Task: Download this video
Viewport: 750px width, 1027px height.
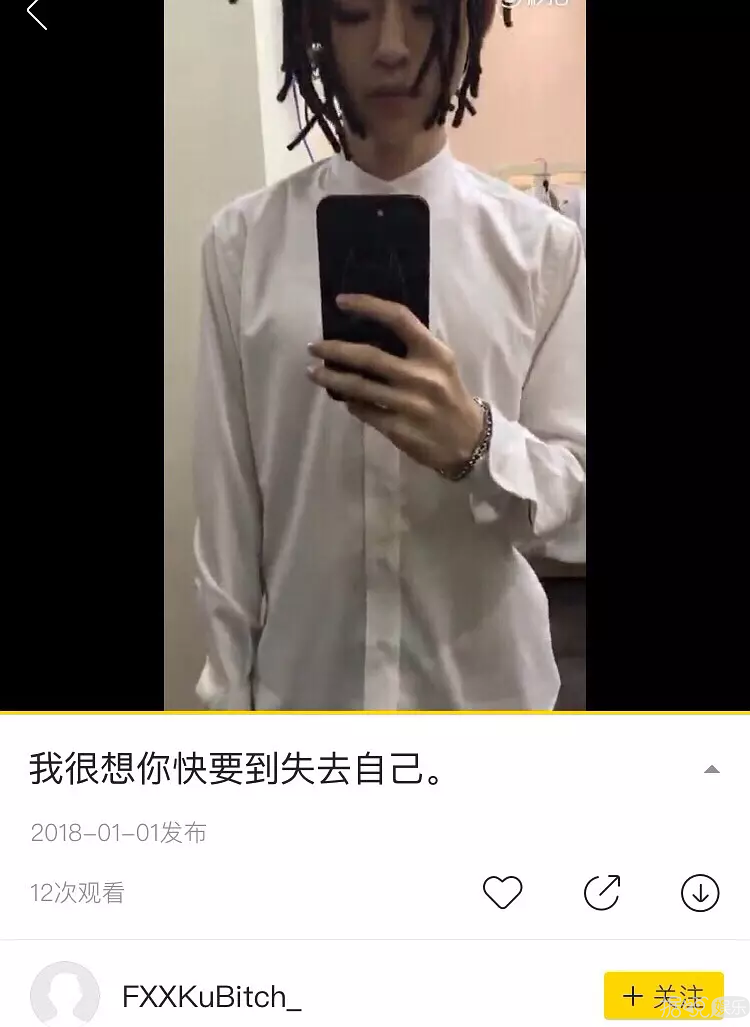Action: (x=700, y=892)
